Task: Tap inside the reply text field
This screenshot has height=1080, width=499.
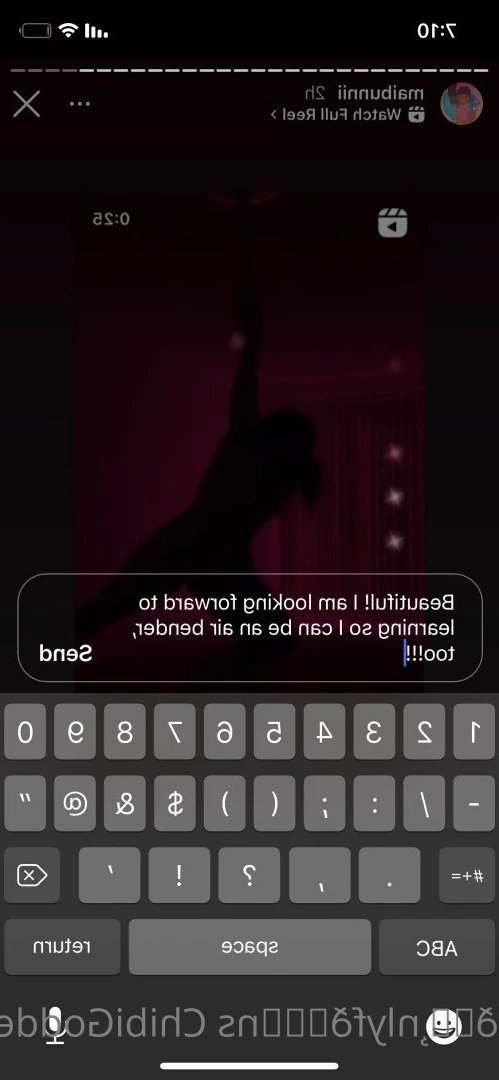Action: pyautogui.click(x=250, y=627)
